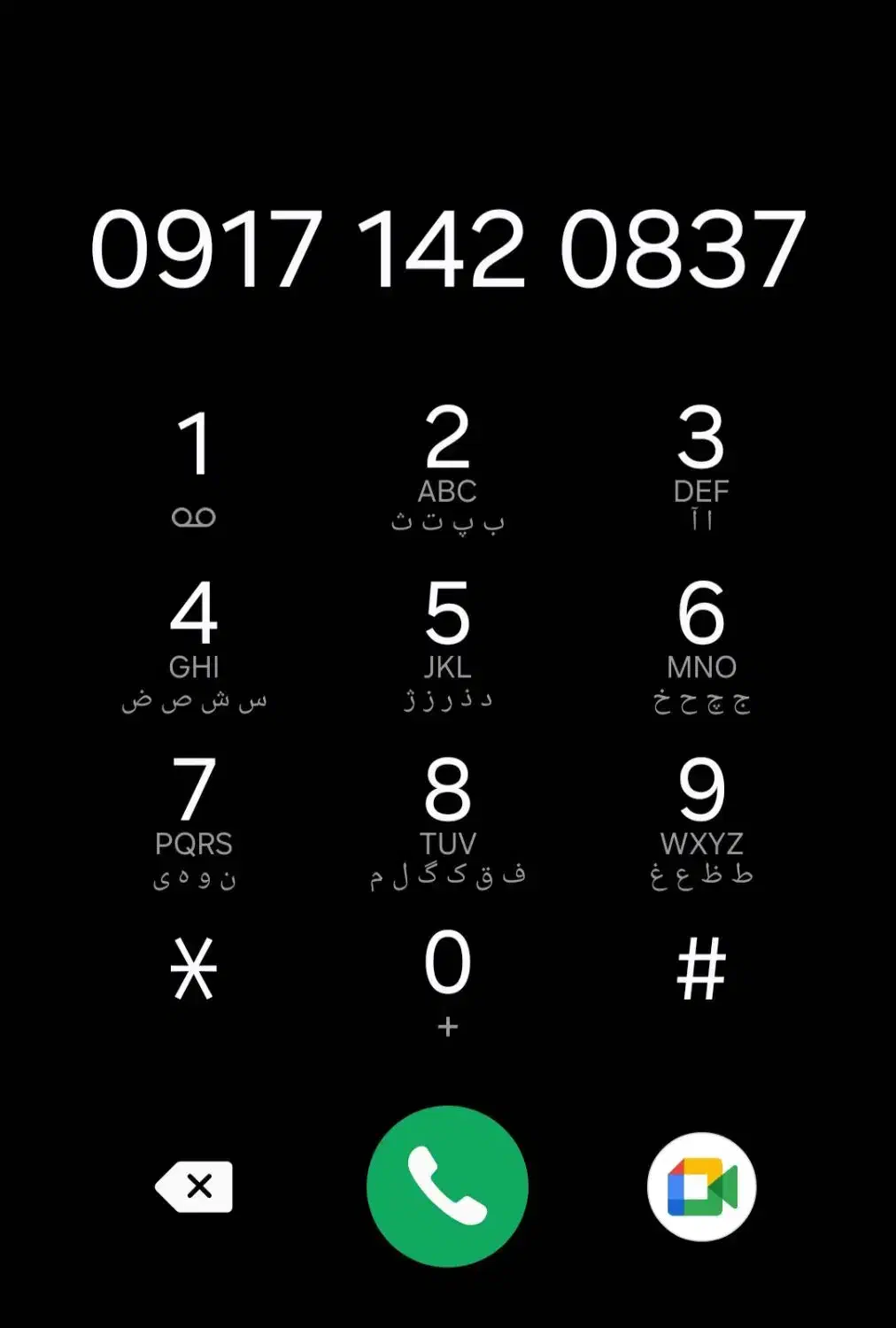This screenshot has width=896, height=1328.
Task: Tap the 7 PQRS key
Action: tap(193, 822)
